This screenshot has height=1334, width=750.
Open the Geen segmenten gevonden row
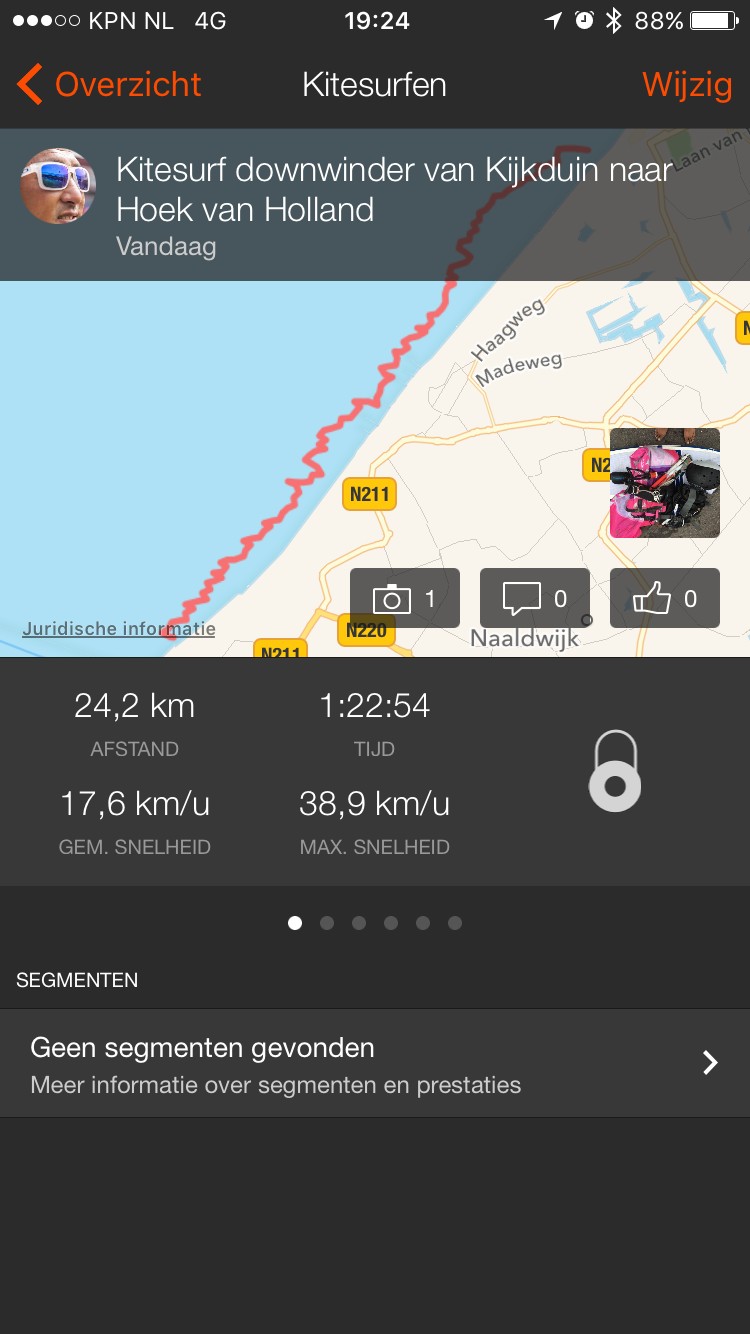coord(375,1063)
